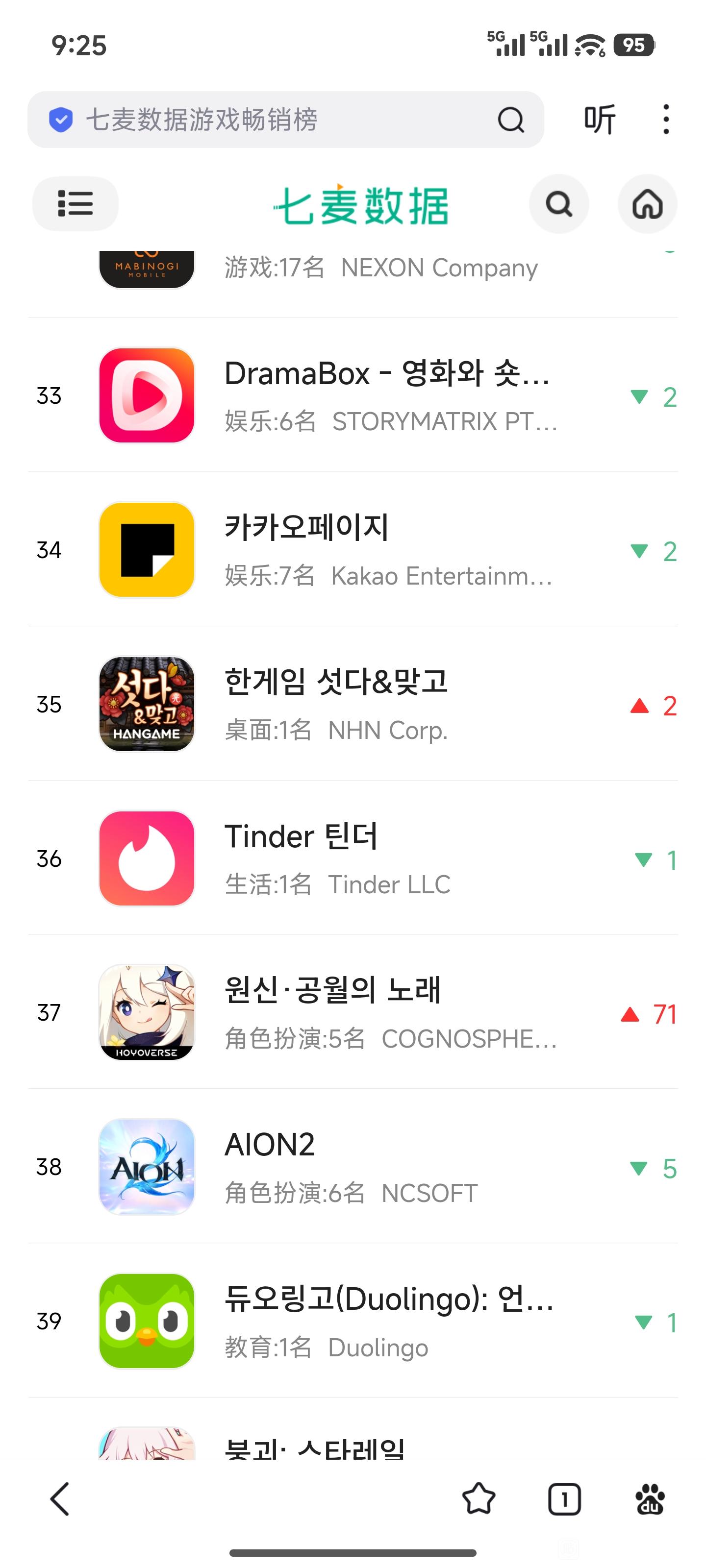
Task: Open the 七麦数据 list menu button
Action: click(x=75, y=203)
